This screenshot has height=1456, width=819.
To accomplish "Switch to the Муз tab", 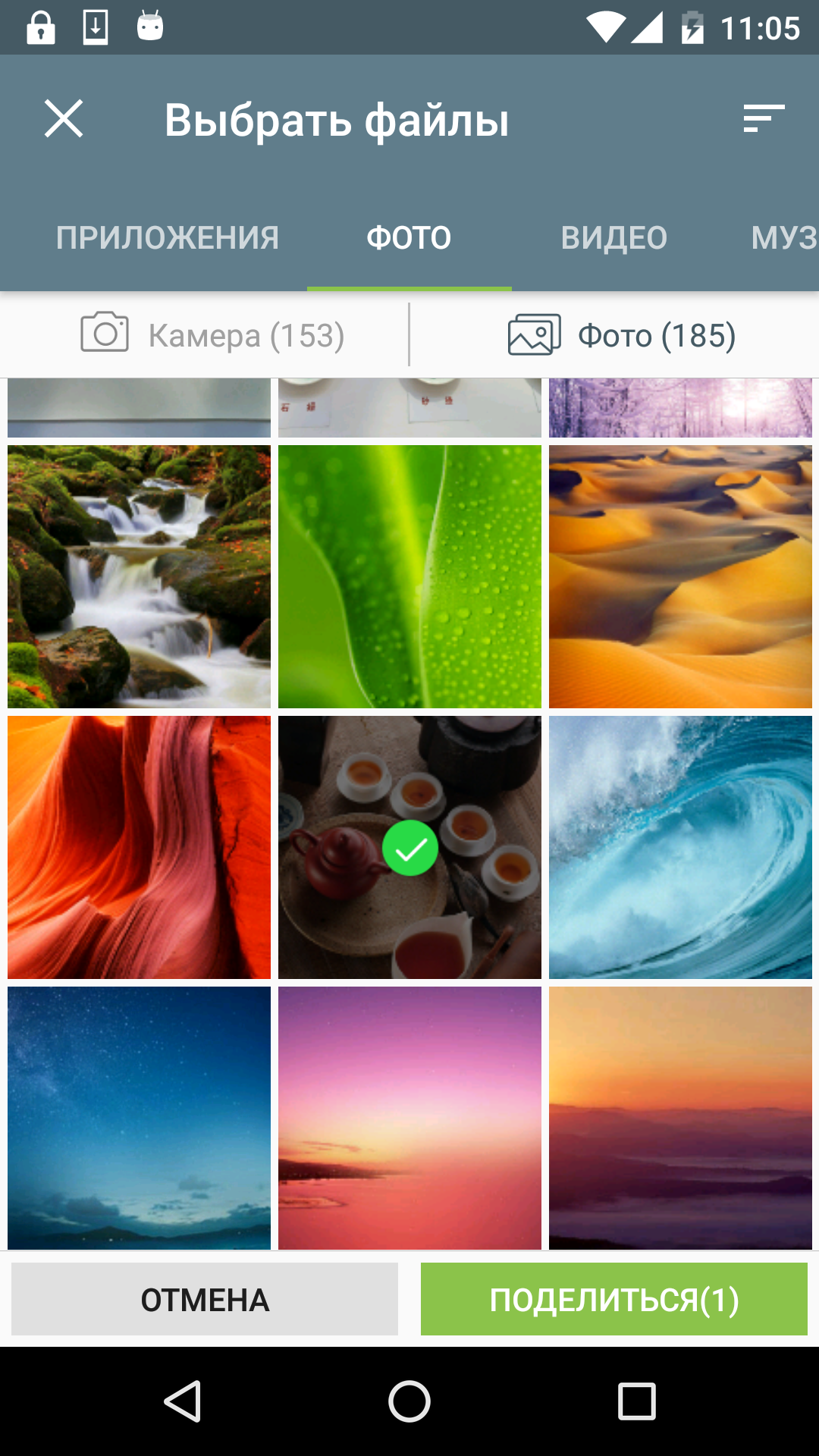I will [x=784, y=238].
